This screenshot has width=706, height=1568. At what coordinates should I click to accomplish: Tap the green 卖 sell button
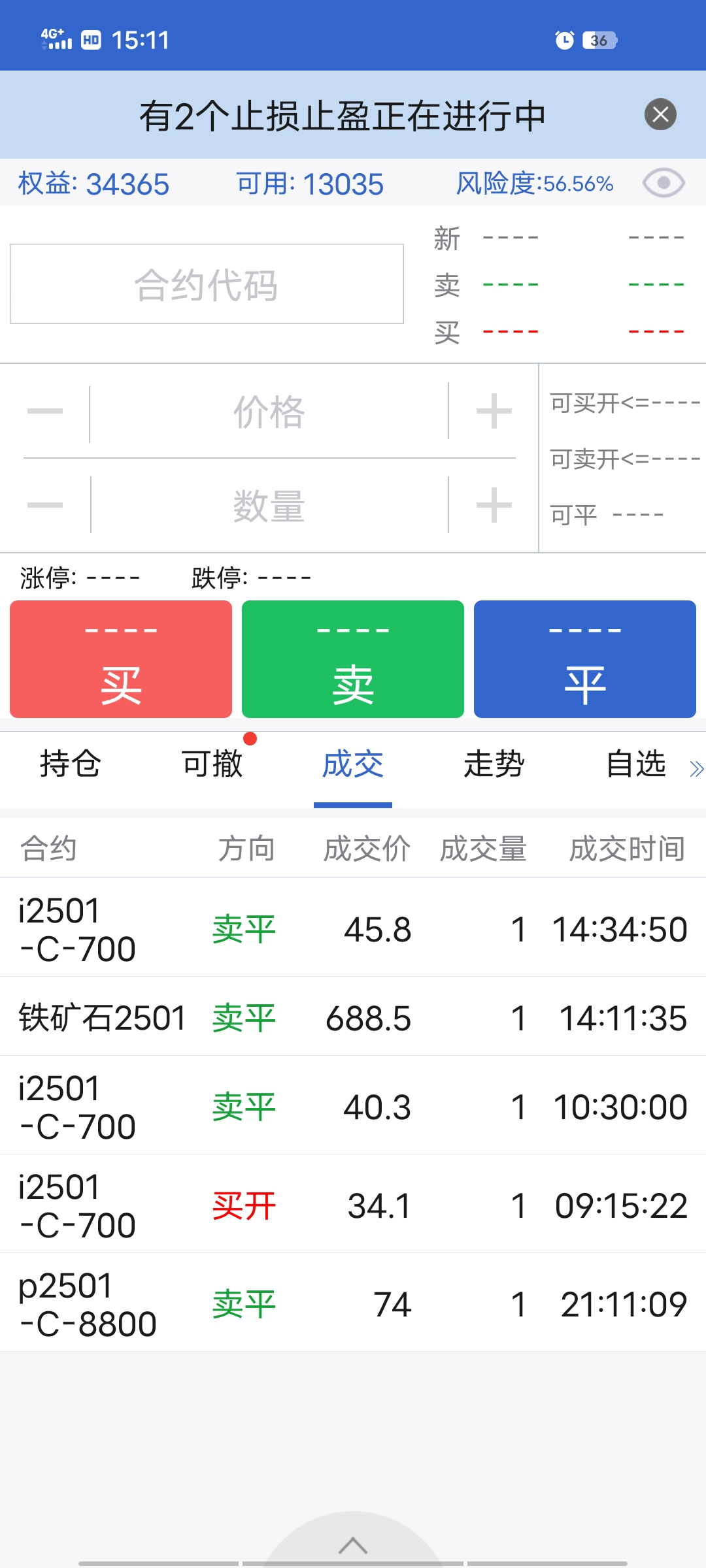(x=353, y=659)
